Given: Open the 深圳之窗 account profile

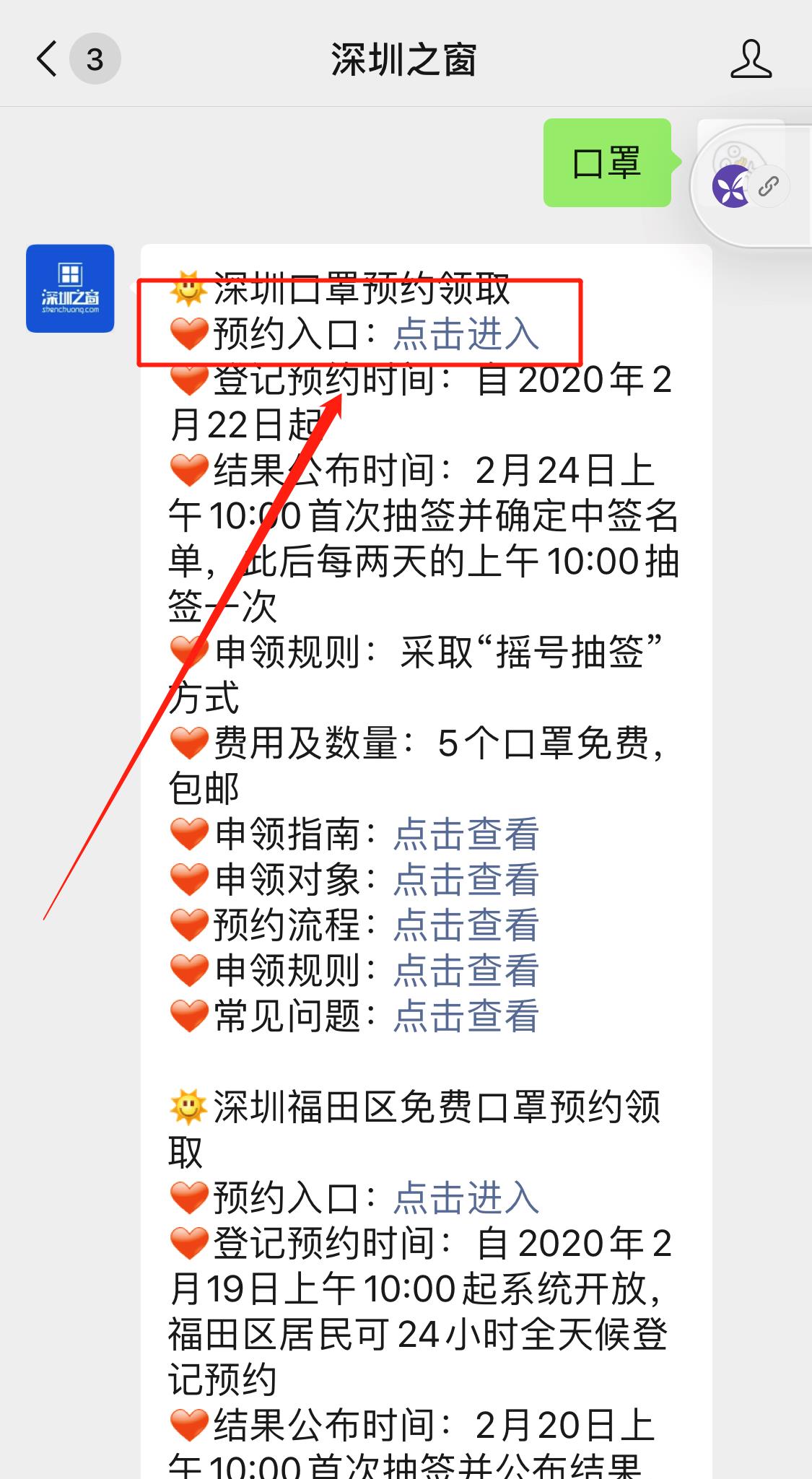Looking at the screenshot, I should [751, 59].
